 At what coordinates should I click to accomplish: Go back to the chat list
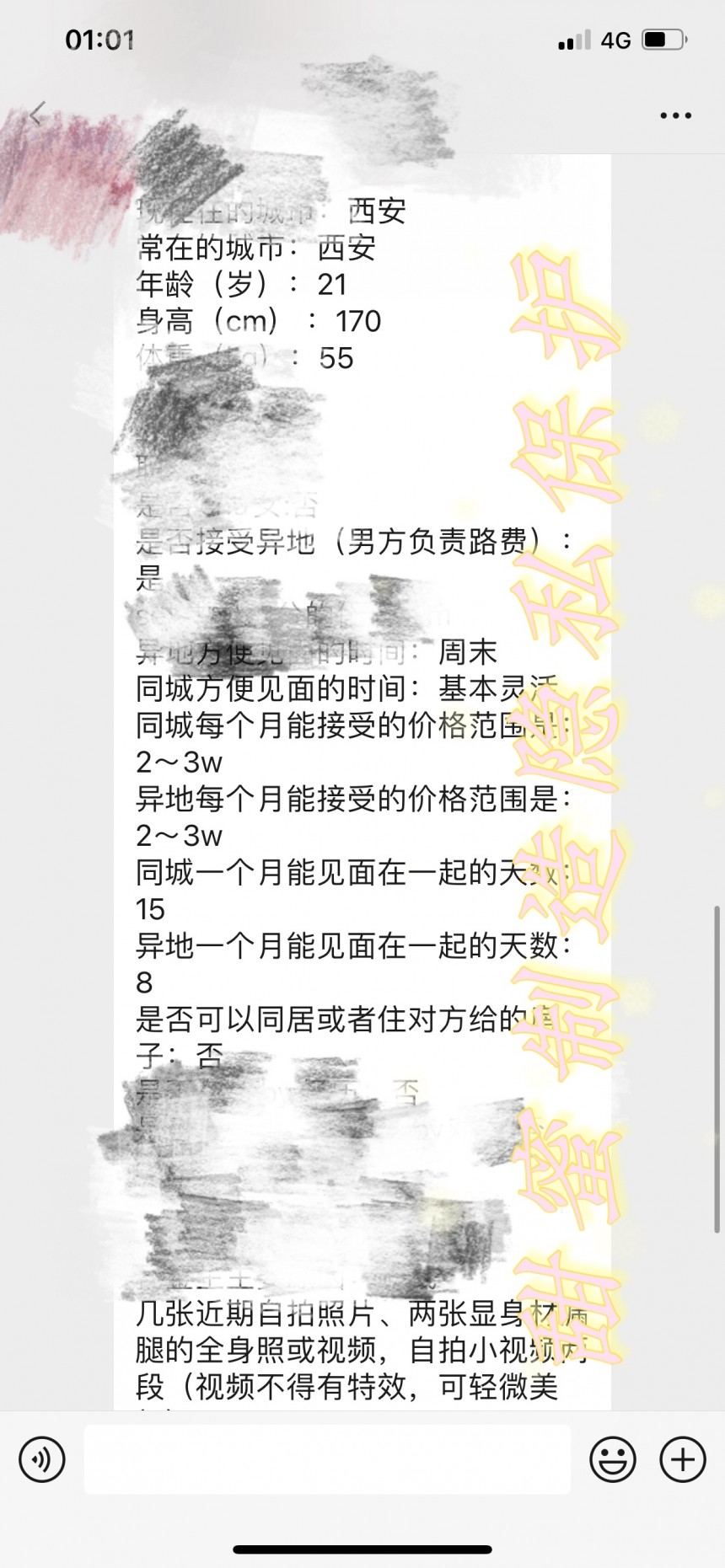36,115
